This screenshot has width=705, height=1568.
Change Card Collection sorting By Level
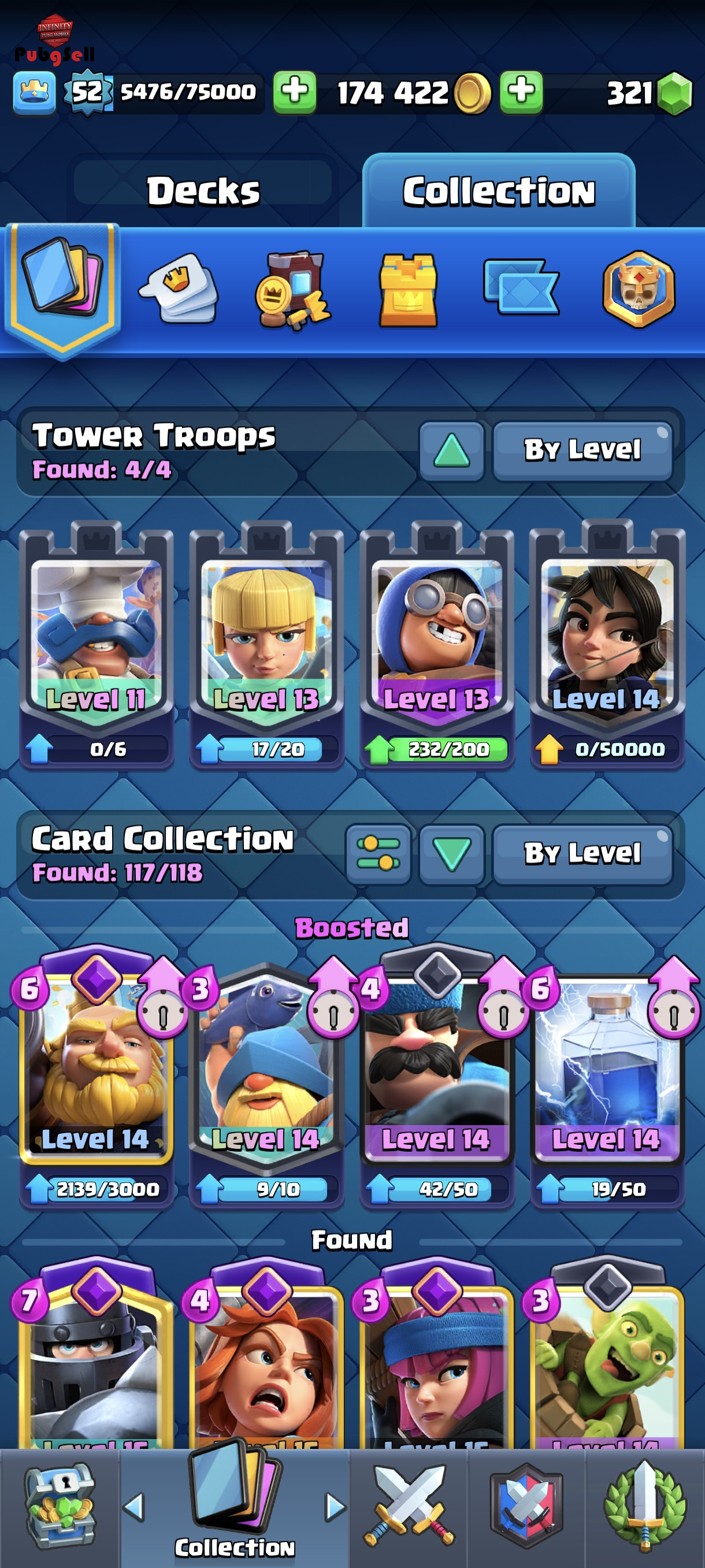582,853
